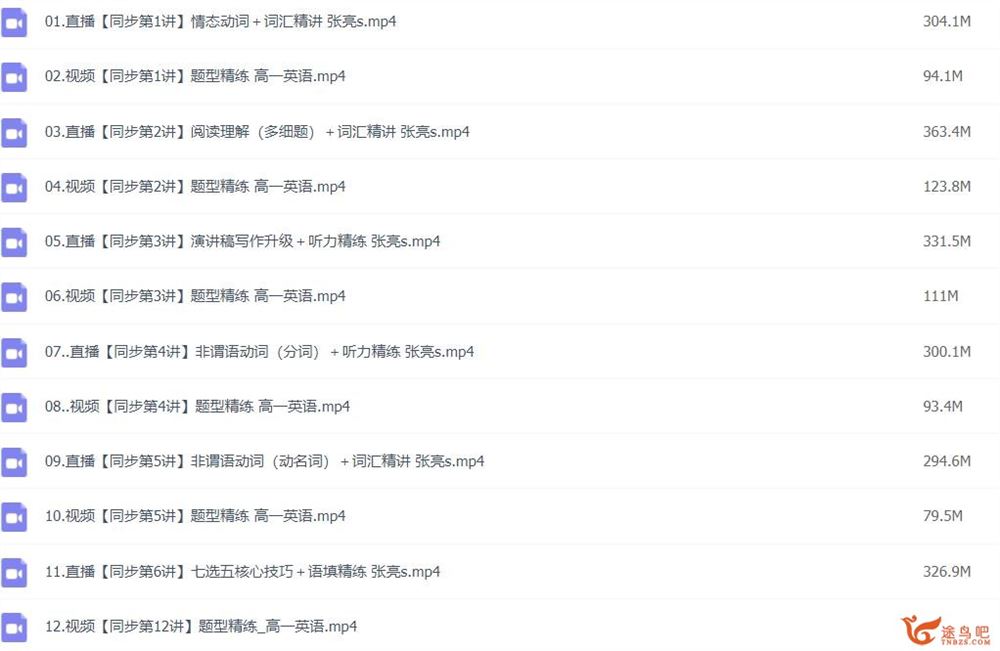
Task: Open file 07 直播 非谓语动词(分词)
Action: click(x=259, y=352)
